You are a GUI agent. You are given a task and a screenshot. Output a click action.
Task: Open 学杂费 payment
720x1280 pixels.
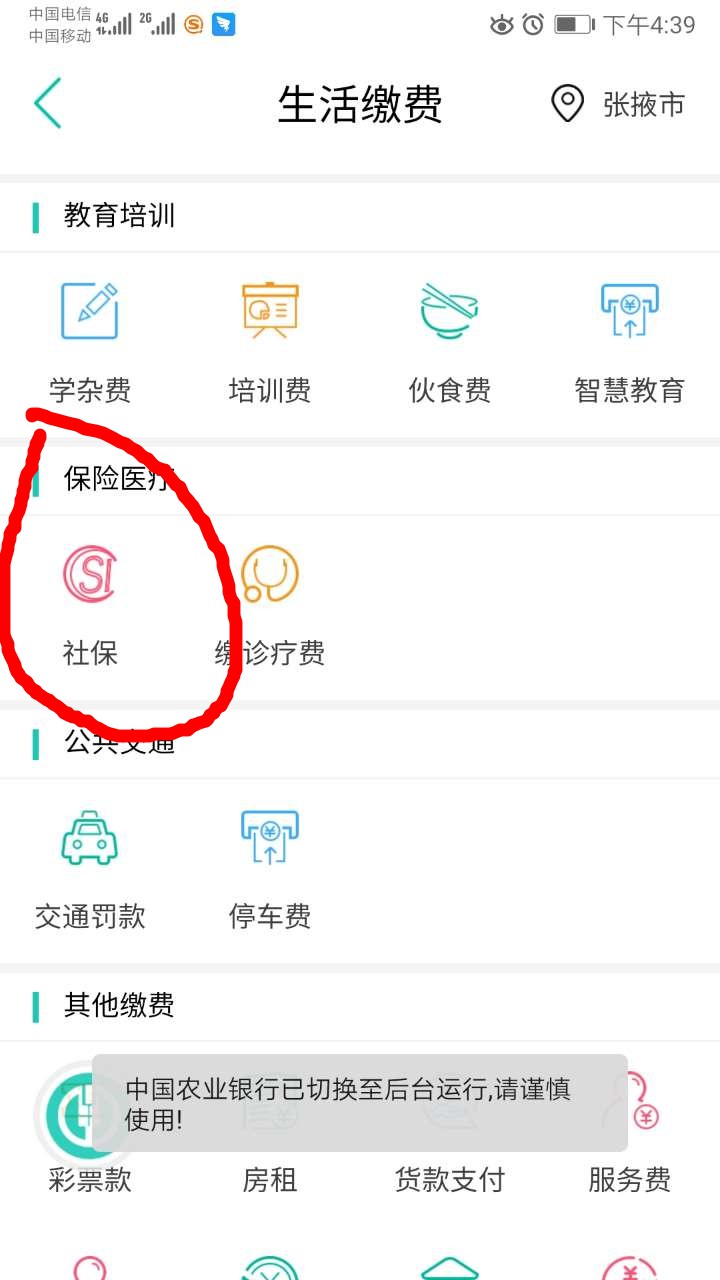tap(90, 340)
